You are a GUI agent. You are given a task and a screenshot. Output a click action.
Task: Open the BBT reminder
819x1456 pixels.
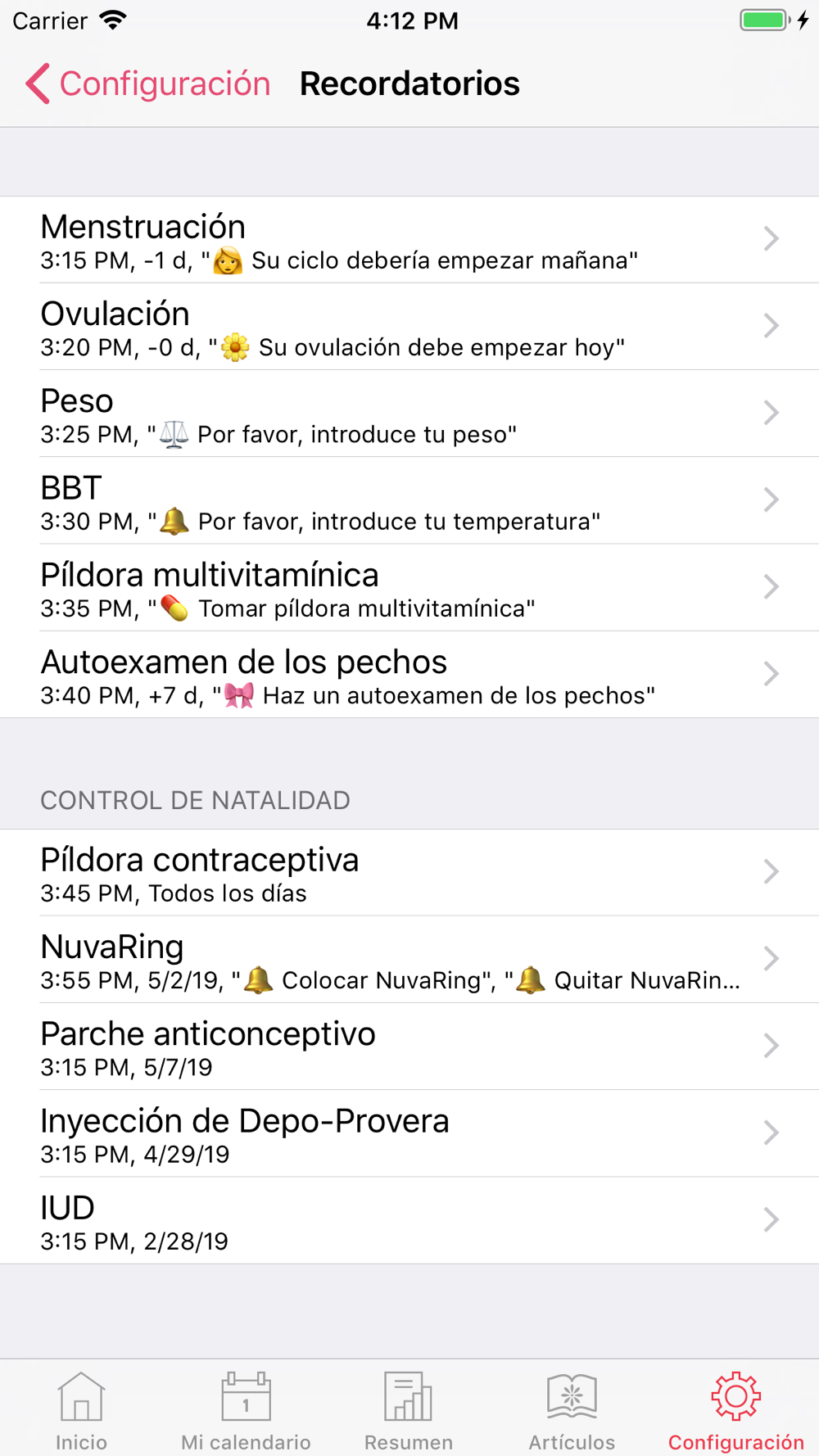tap(409, 500)
